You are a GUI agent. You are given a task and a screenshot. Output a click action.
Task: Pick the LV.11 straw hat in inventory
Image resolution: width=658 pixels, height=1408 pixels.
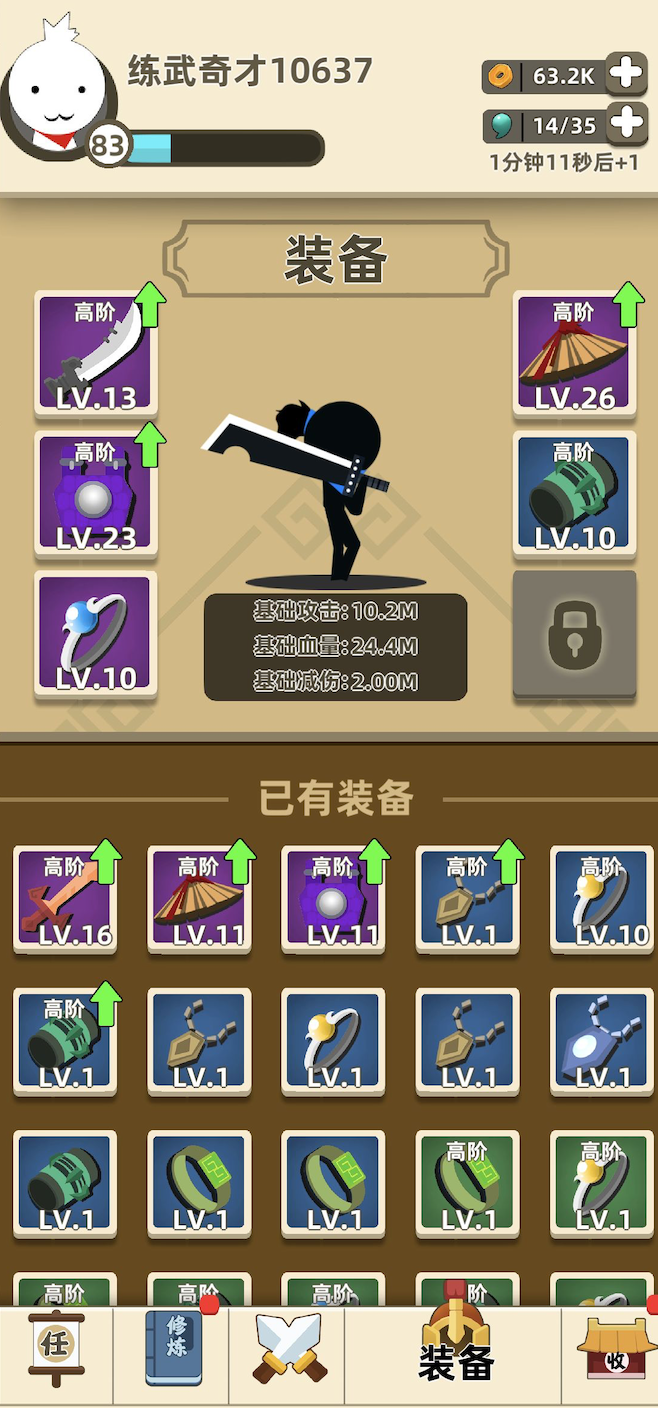coord(200,899)
